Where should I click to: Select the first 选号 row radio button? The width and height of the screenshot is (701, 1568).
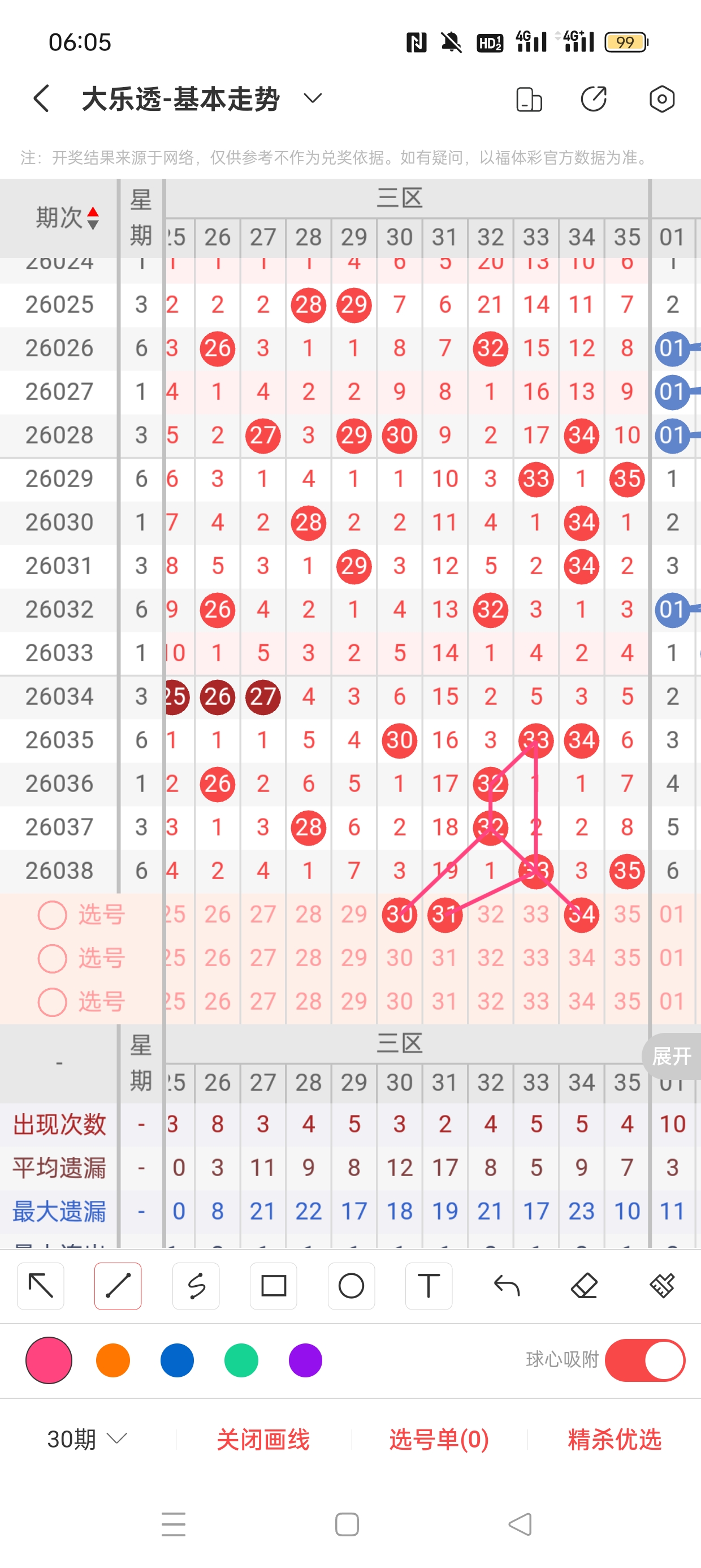[53, 914]
